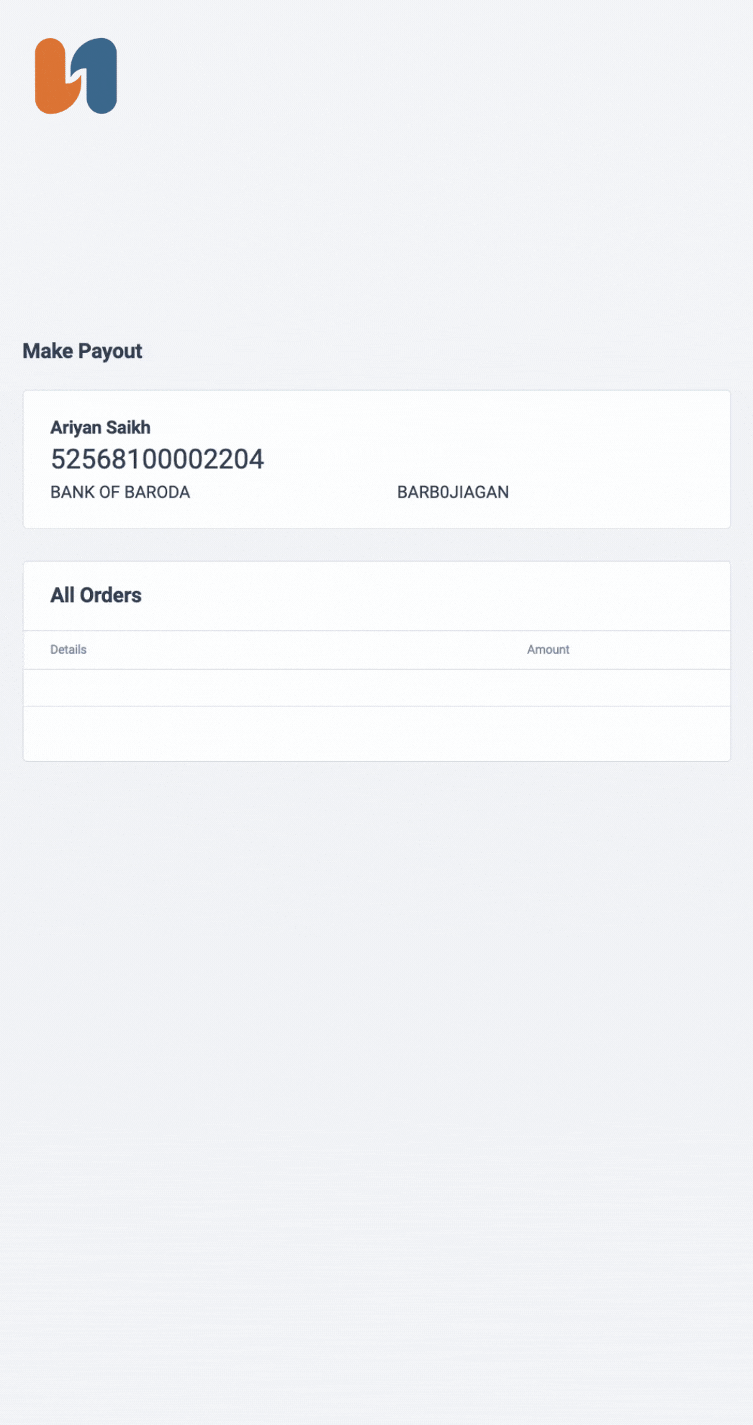Sort by the Amount column header
This screenshot has width=753, height=1425.
pyautogui.click(x=548, y=649)
